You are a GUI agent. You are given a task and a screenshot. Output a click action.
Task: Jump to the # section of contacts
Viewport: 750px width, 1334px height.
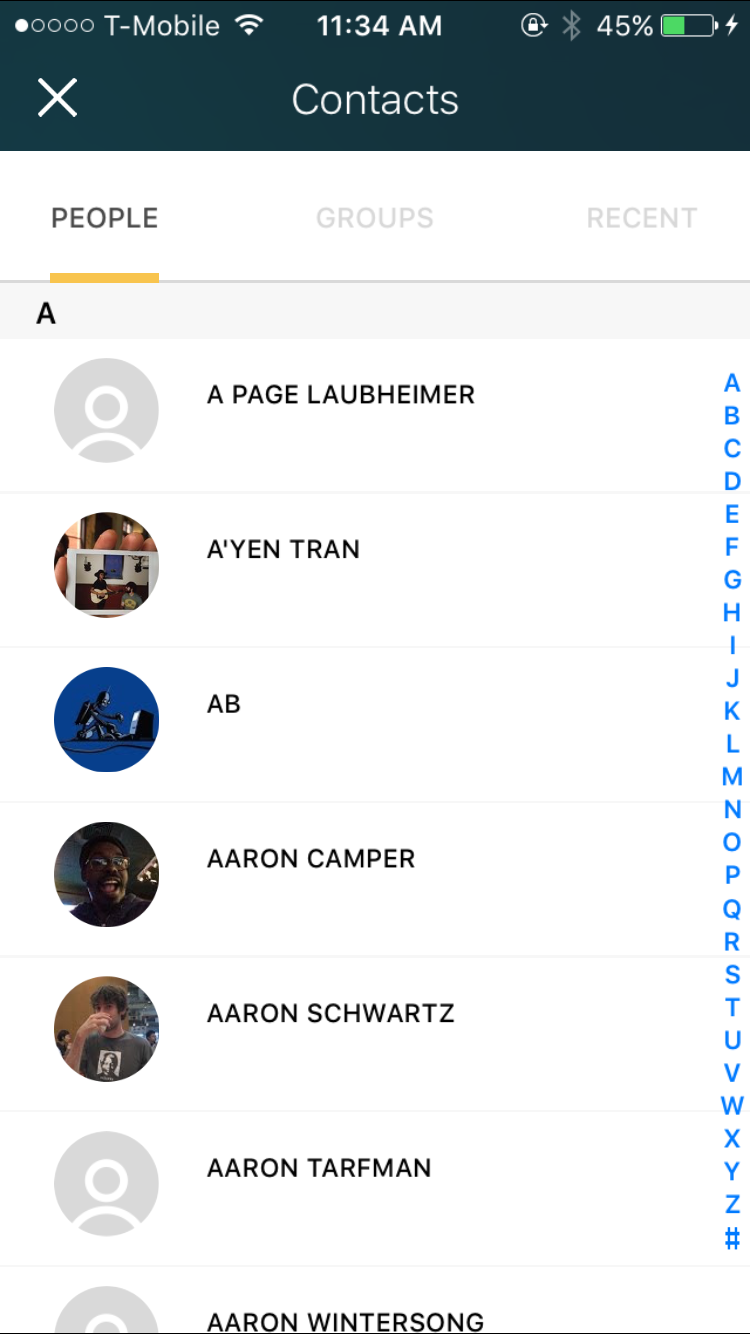click(731, 1237)
